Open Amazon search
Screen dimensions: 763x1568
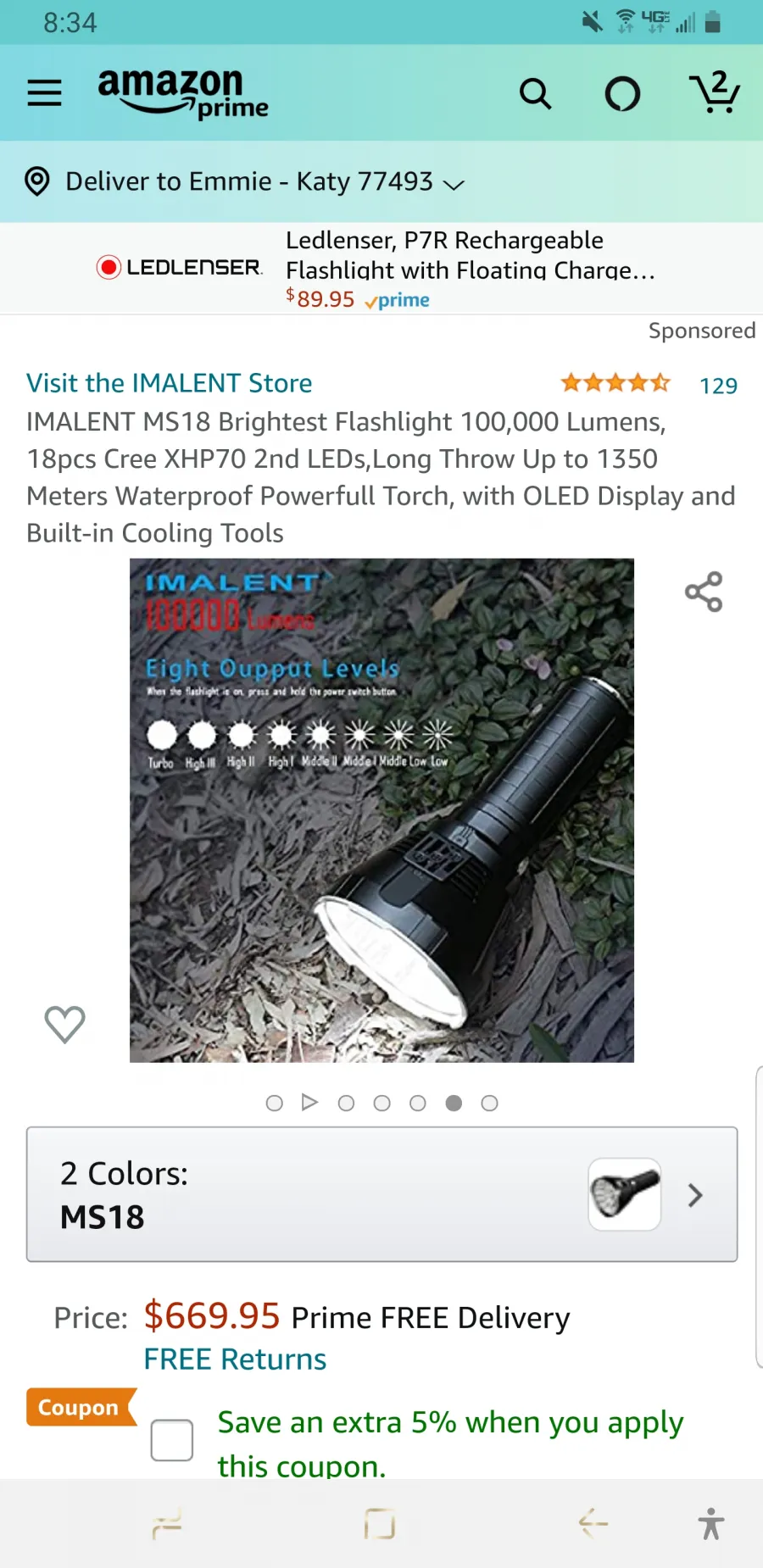pyautogui.click(x=535, y=93)
